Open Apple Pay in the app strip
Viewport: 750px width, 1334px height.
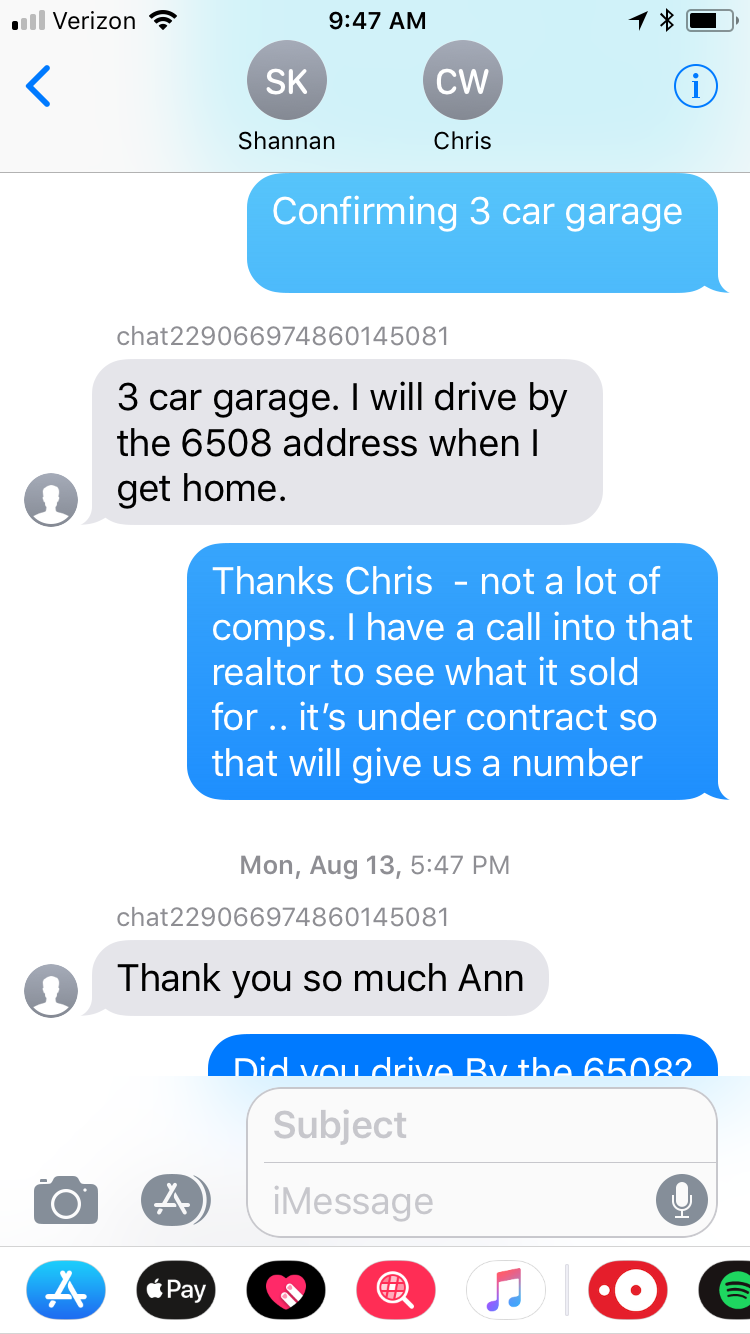(176, 1290)
